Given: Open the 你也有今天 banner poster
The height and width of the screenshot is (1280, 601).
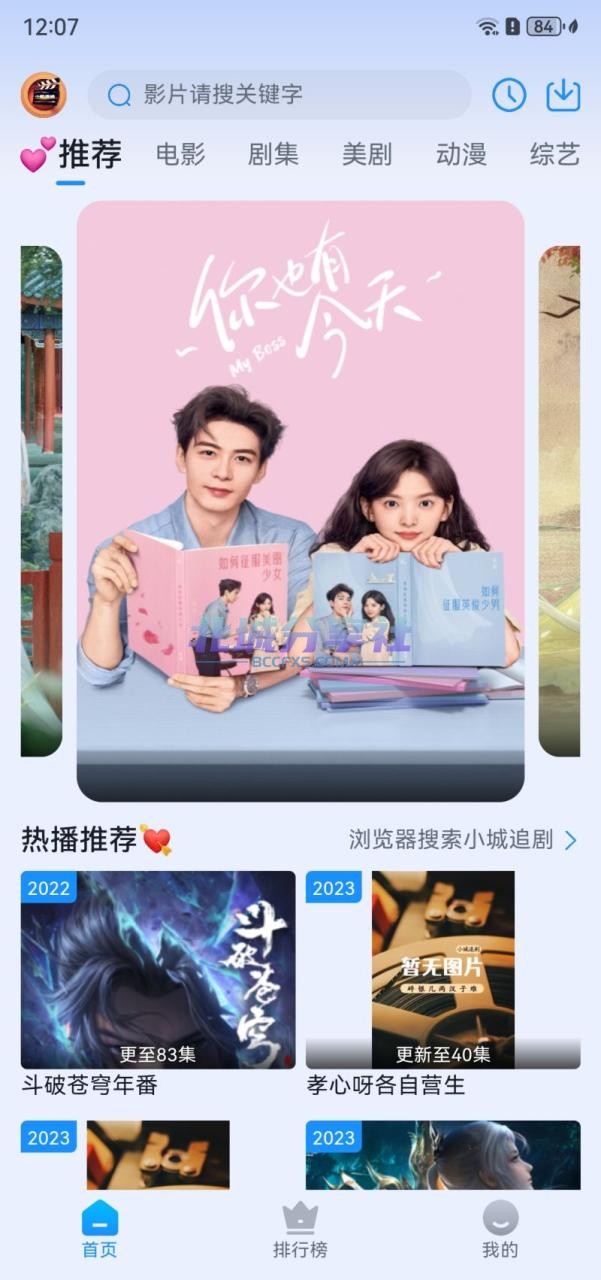Looking at the screenshot, I should [301, 501].
